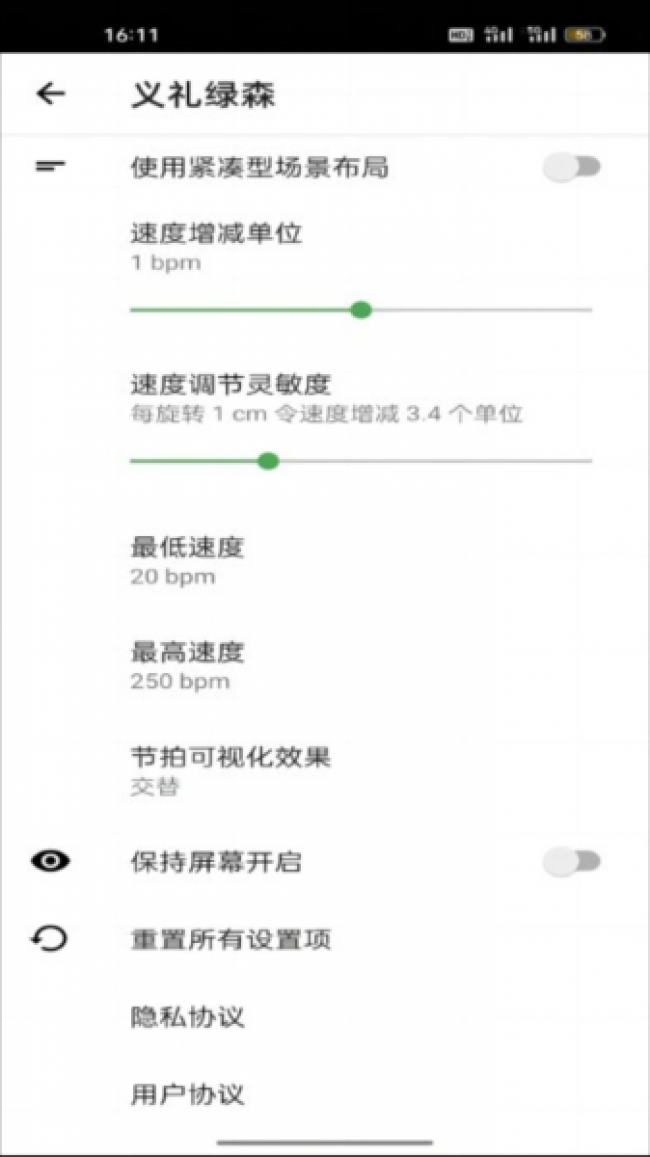Open the 最低速度 setting
This screenshot has width=650, height=1157.
point(188,560)
